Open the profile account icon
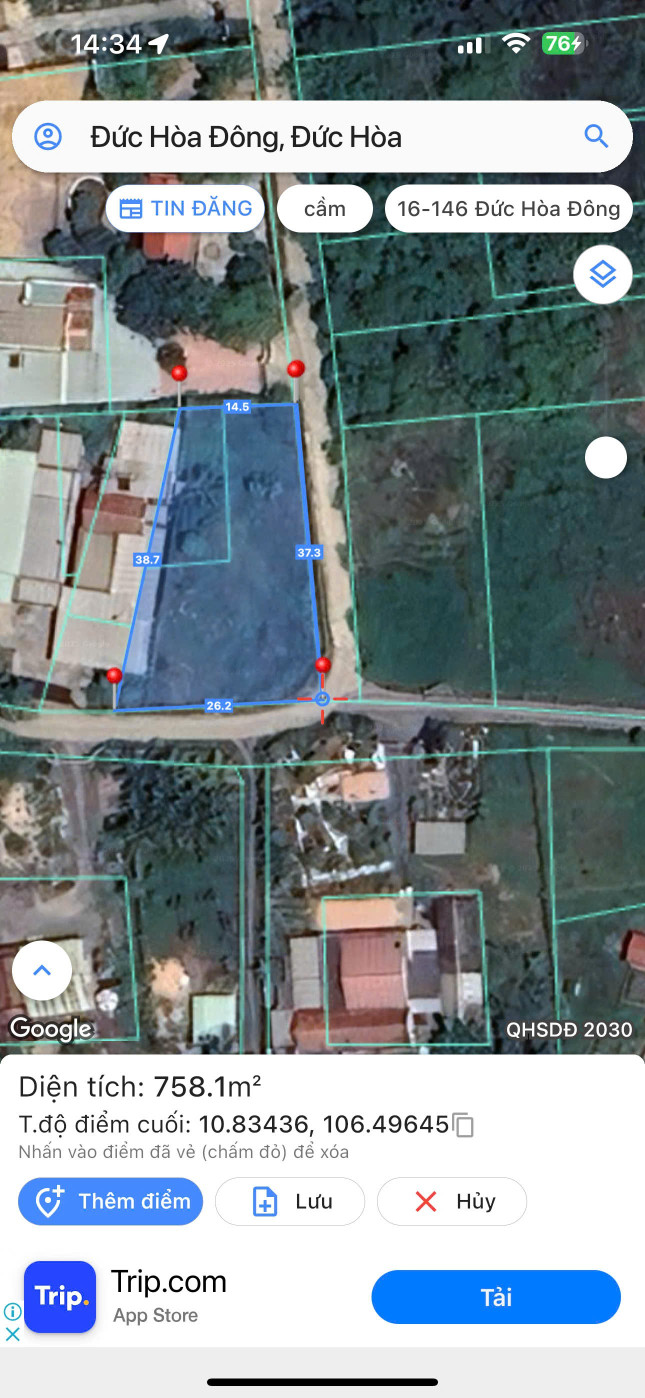This screenshot has height=1398, width=645. click(x=48, y=137)
